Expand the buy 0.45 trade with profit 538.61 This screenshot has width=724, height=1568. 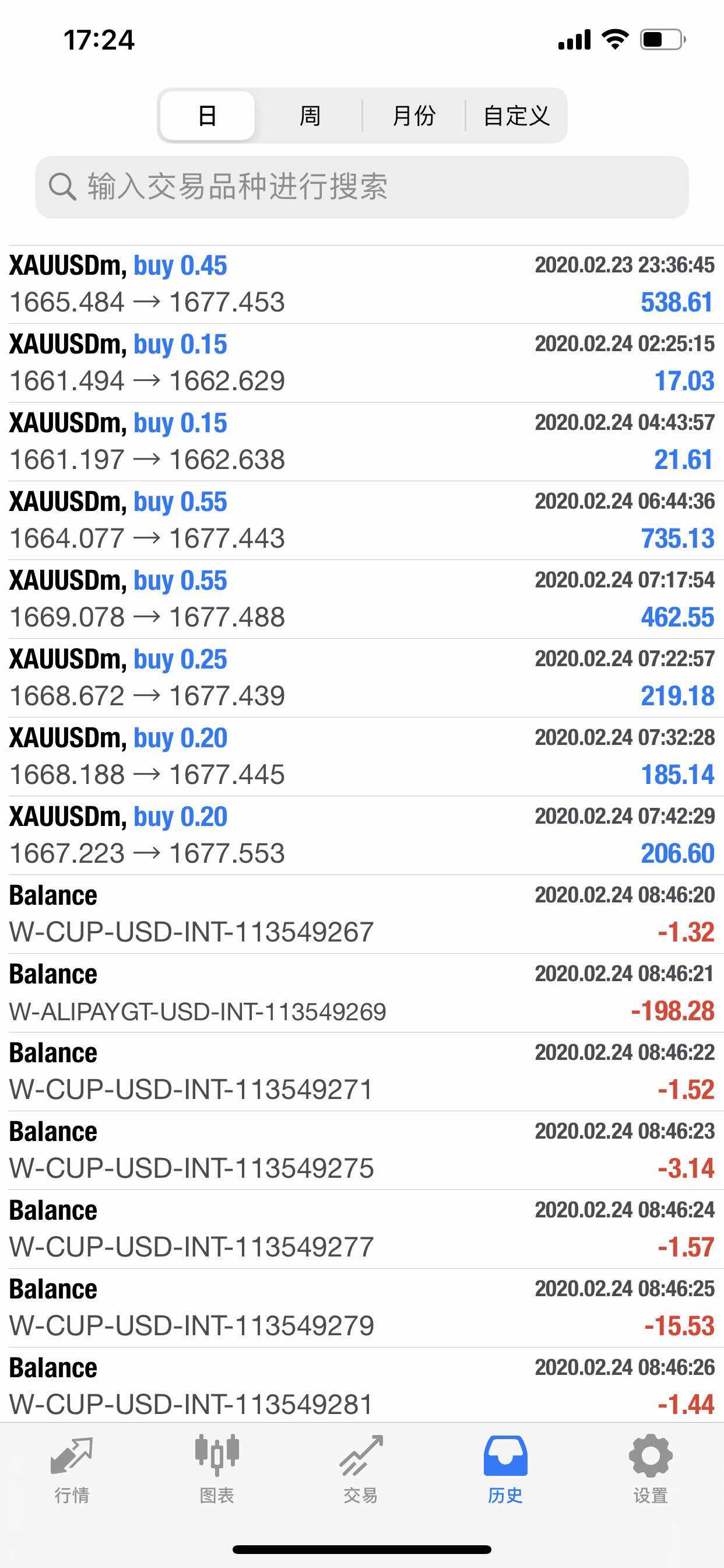pyautogui.click(x=361, y=284)
